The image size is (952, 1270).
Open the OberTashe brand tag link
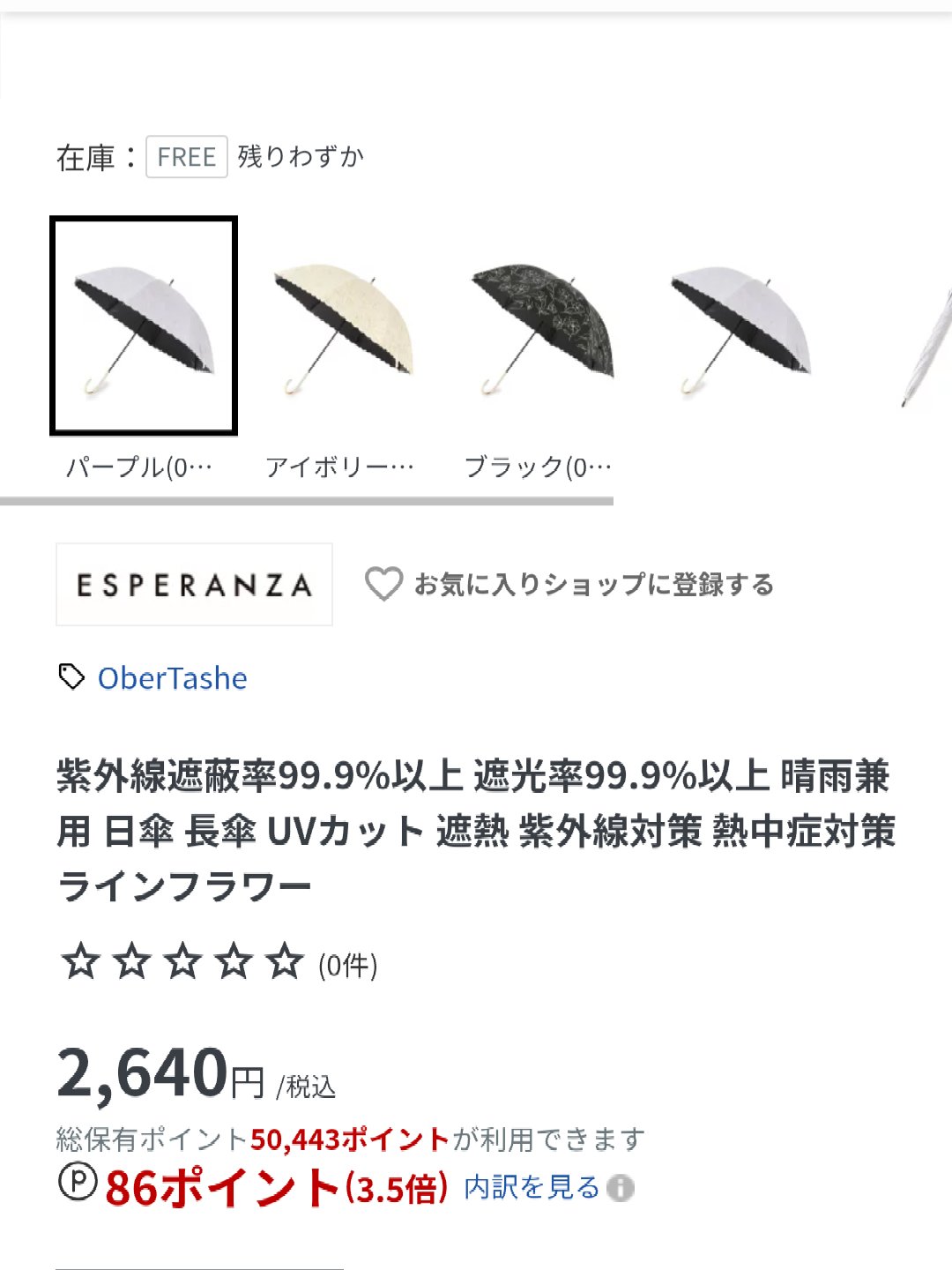(172, 678)
